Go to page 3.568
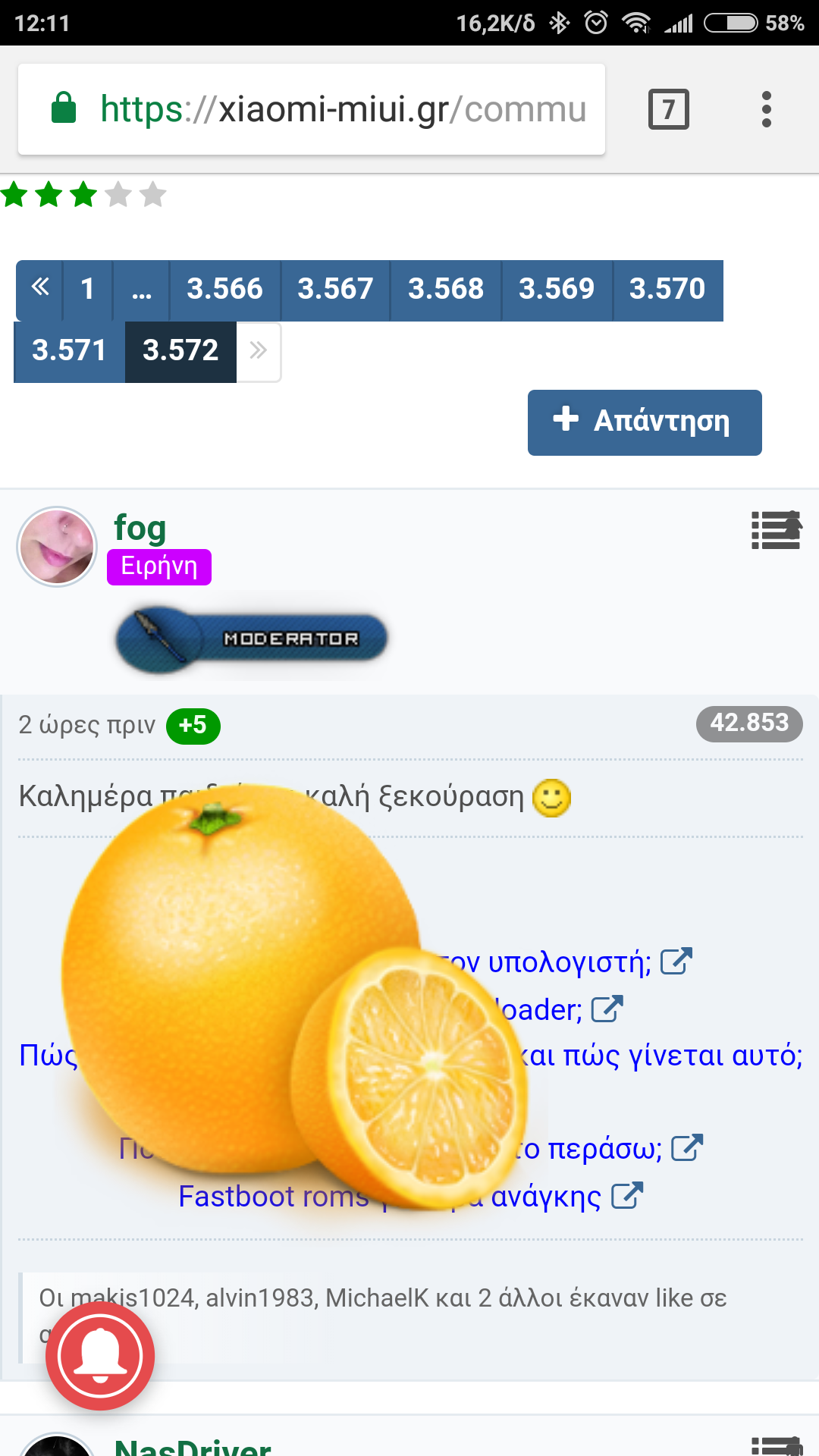 [446, 289]
